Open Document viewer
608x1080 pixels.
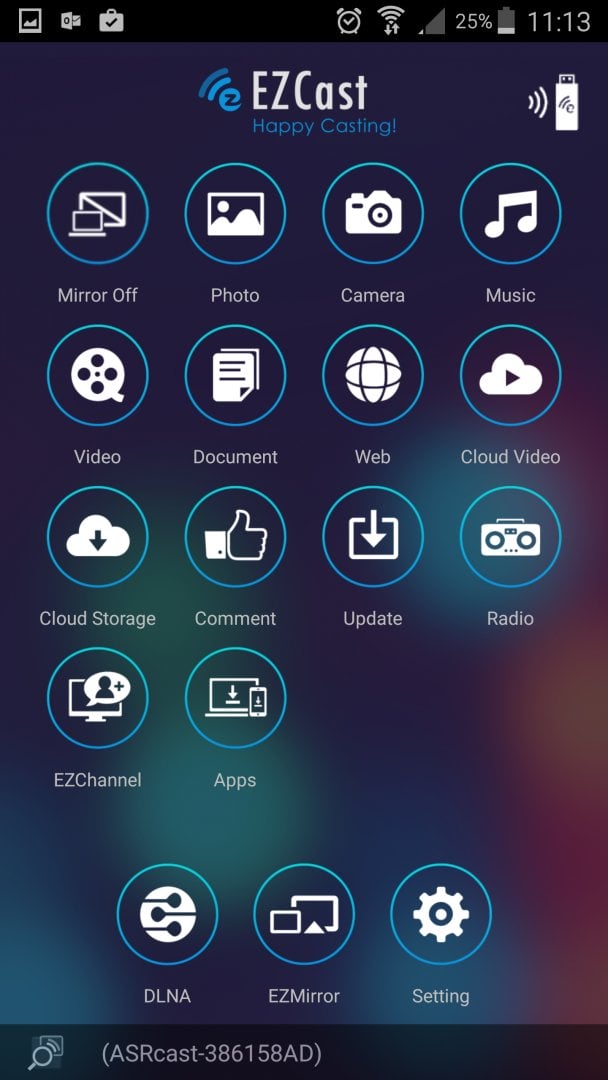pos(235,375)
